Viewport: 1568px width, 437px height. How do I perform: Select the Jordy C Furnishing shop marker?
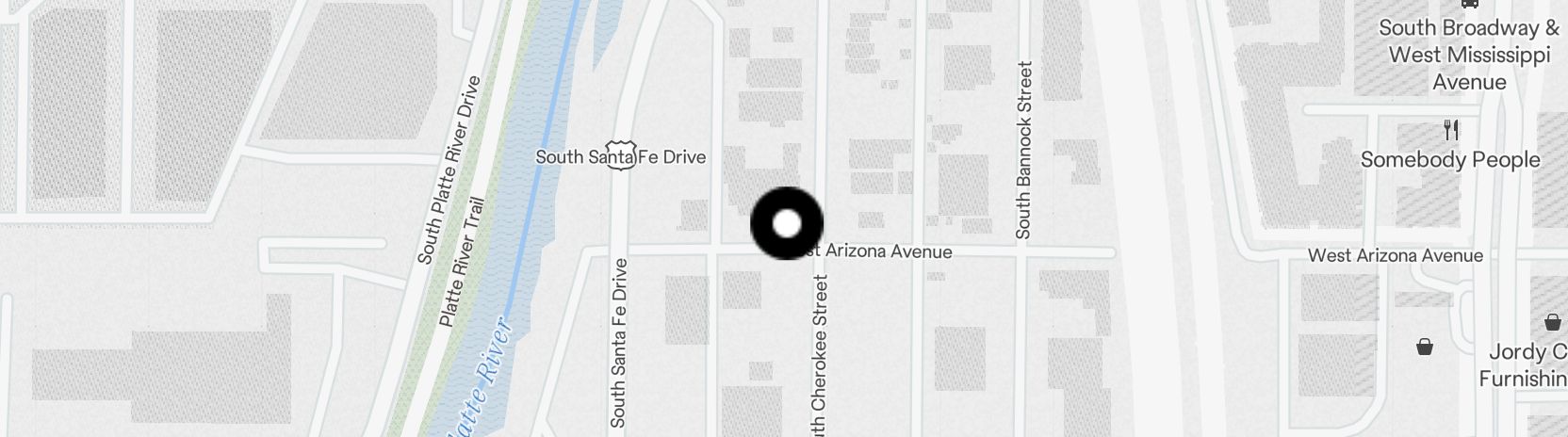tap(1552, 323)
